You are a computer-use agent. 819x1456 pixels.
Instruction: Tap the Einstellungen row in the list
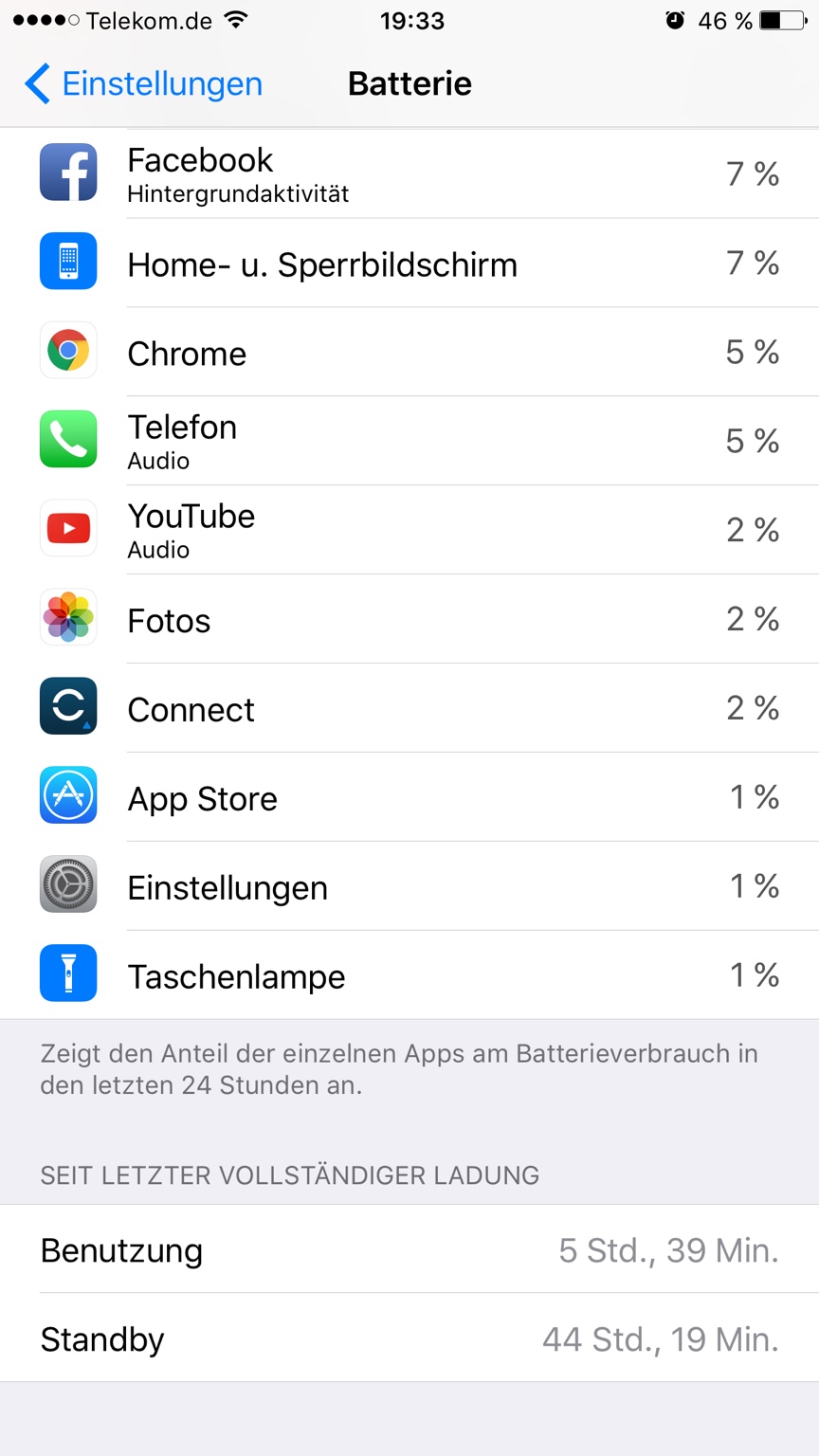[x=409, y=886]
